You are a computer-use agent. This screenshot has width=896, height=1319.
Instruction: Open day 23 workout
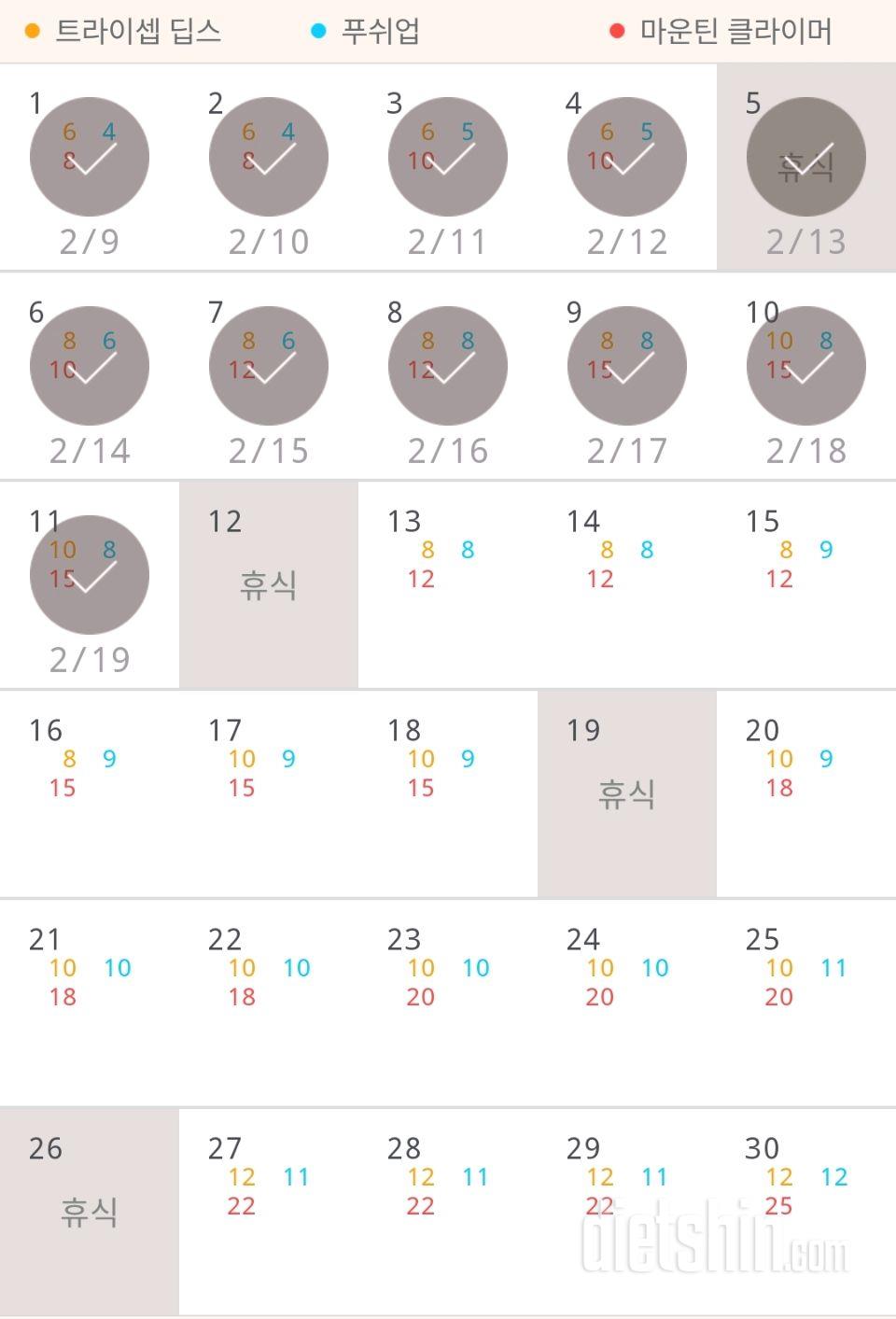(x=447, y=1003)
